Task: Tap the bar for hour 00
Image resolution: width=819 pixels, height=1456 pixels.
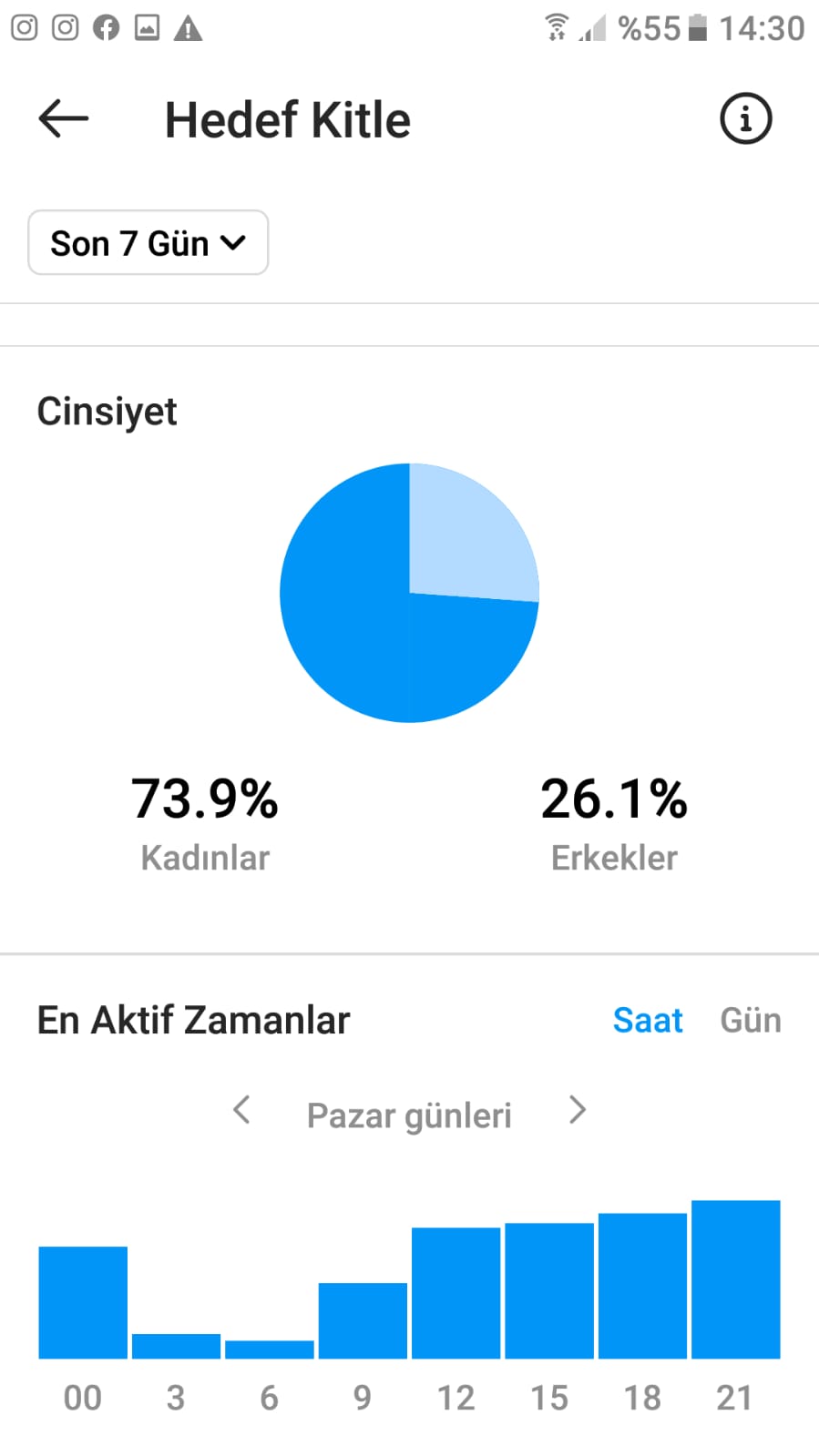Action: (x=83, y=1302)
